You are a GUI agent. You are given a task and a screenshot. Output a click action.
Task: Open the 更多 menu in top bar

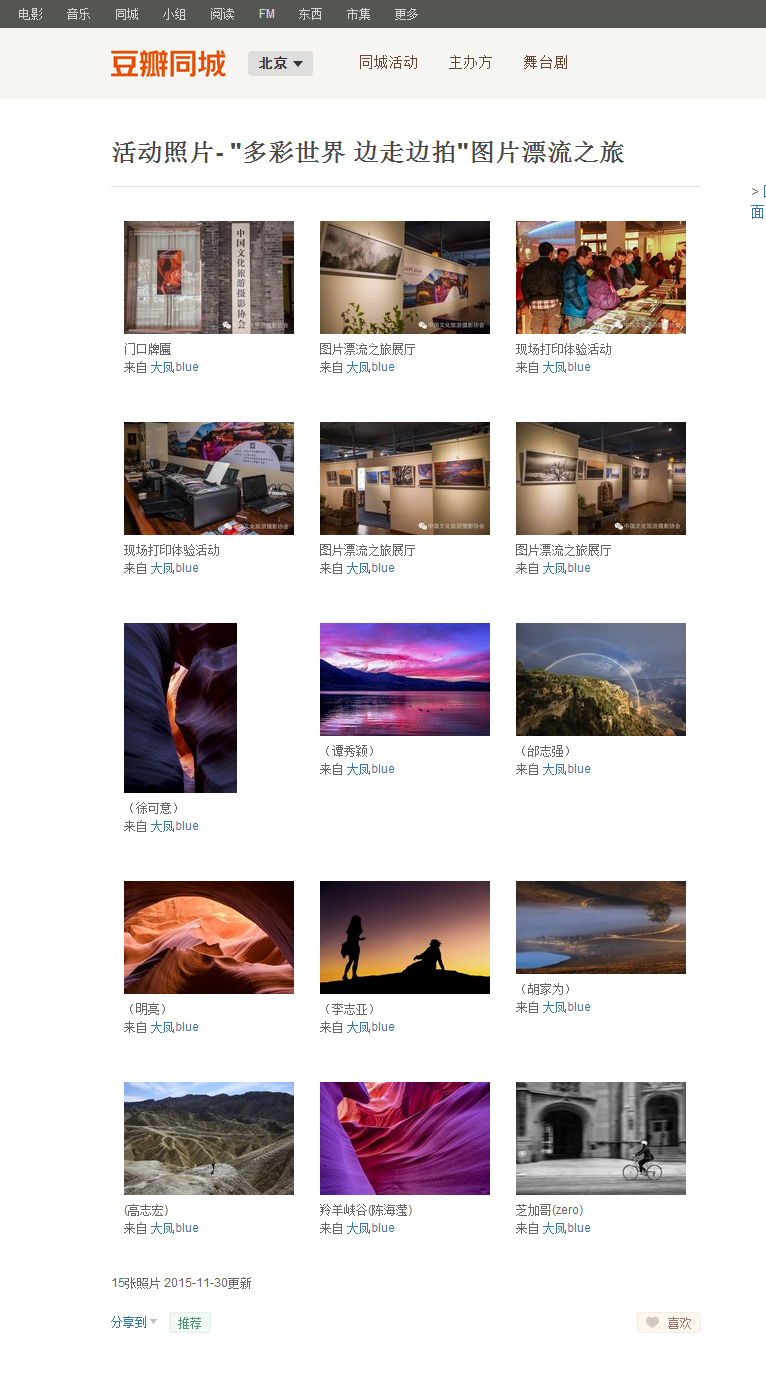(x=406, y=14)
